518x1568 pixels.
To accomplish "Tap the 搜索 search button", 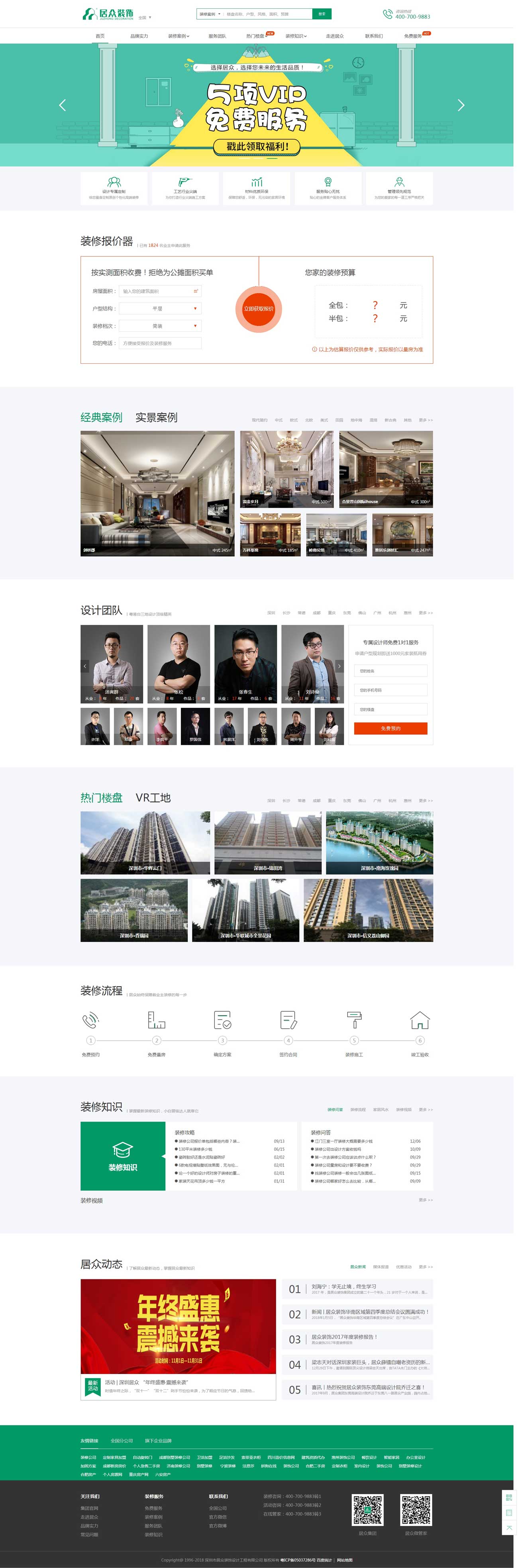I will tap(322, 14).
